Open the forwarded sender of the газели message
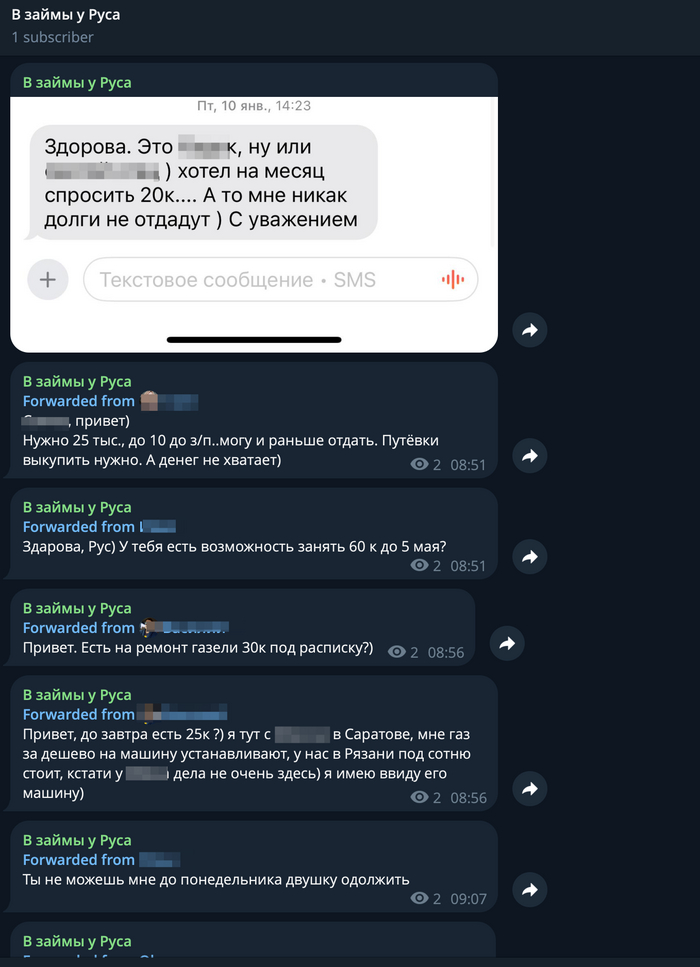 click(183, 628)
